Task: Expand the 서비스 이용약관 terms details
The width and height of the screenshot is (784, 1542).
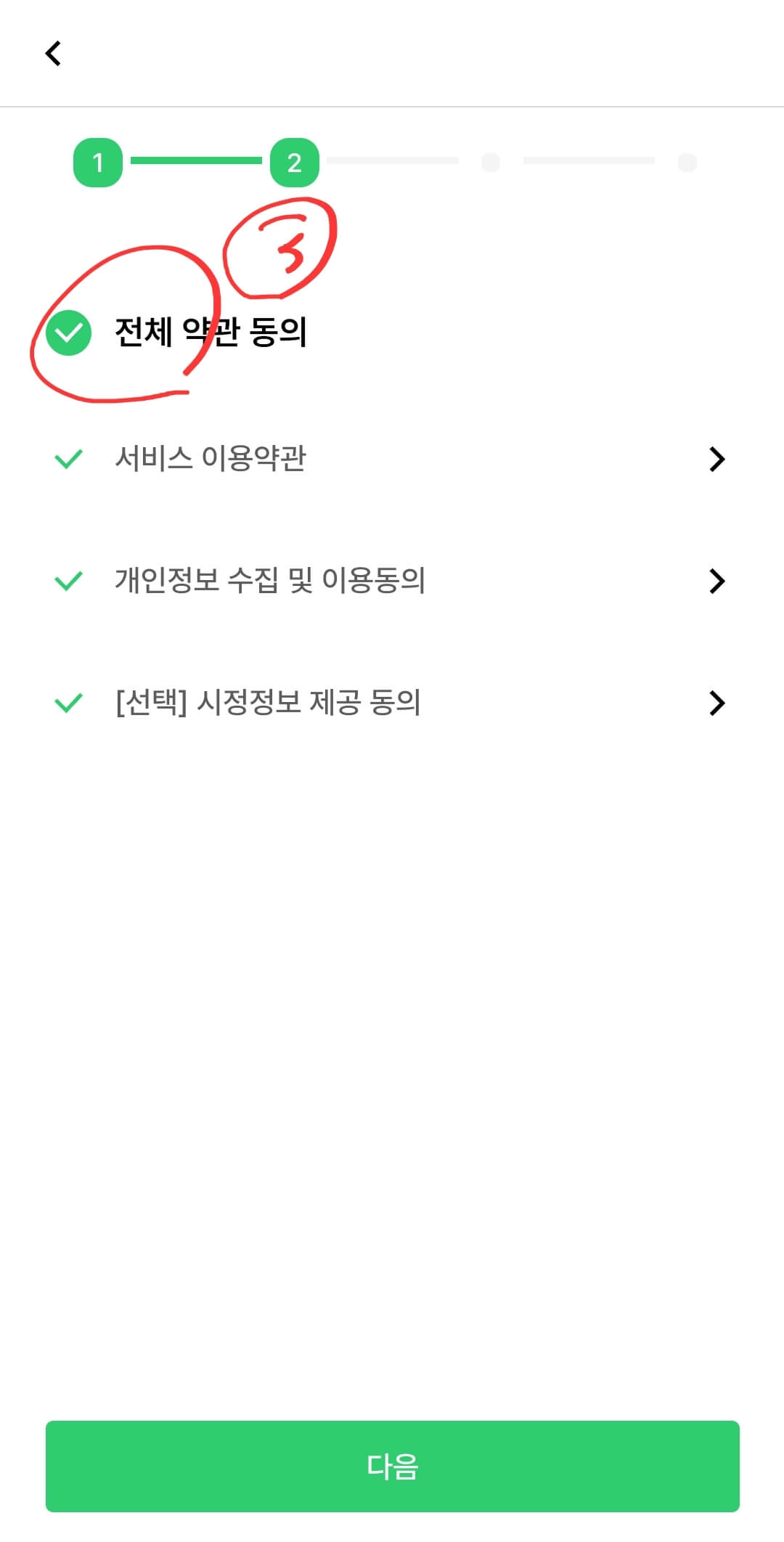Action: (x=718, y=458)
